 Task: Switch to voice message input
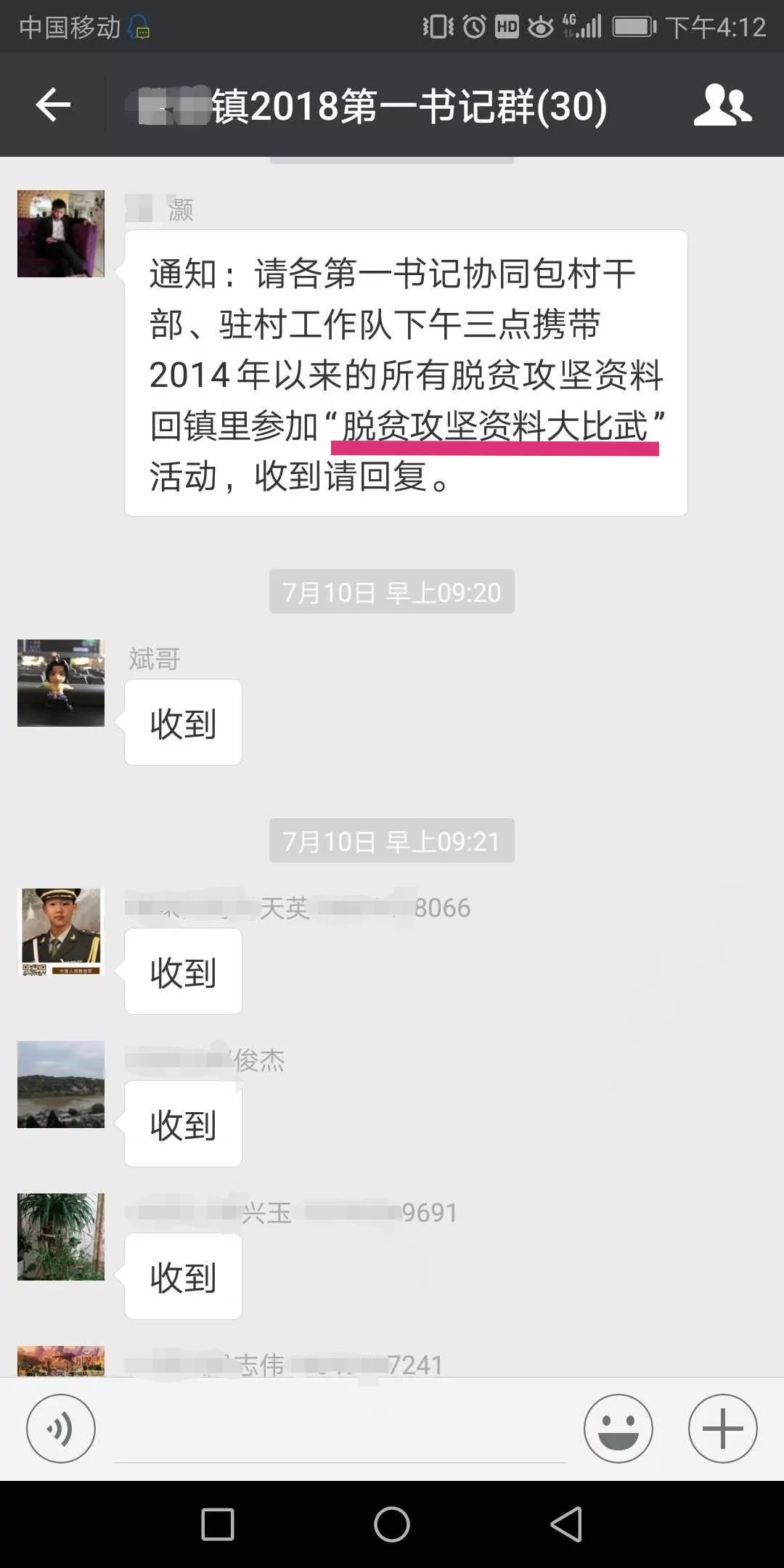point(61,1429)
